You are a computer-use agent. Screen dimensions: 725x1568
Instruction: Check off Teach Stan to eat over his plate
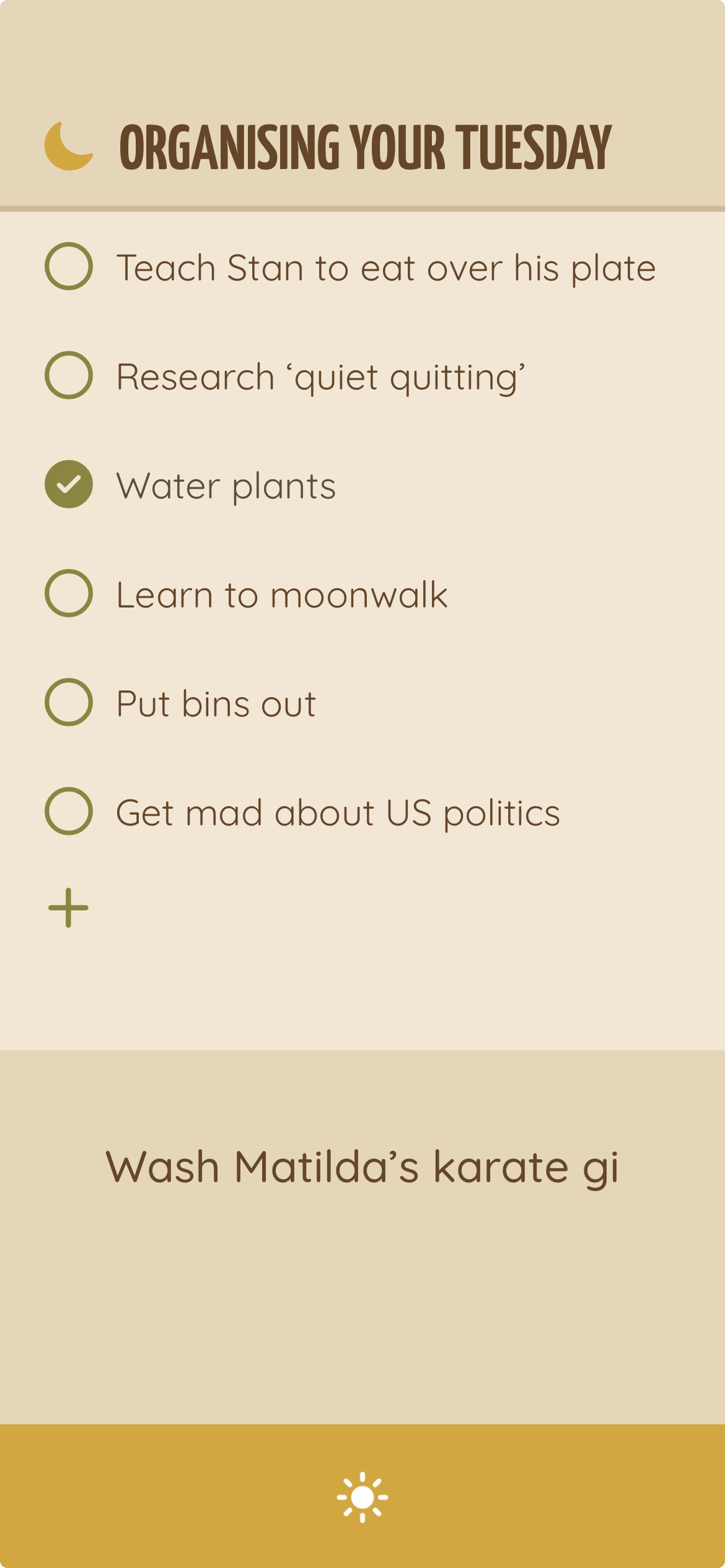click(x=69, y=268)
